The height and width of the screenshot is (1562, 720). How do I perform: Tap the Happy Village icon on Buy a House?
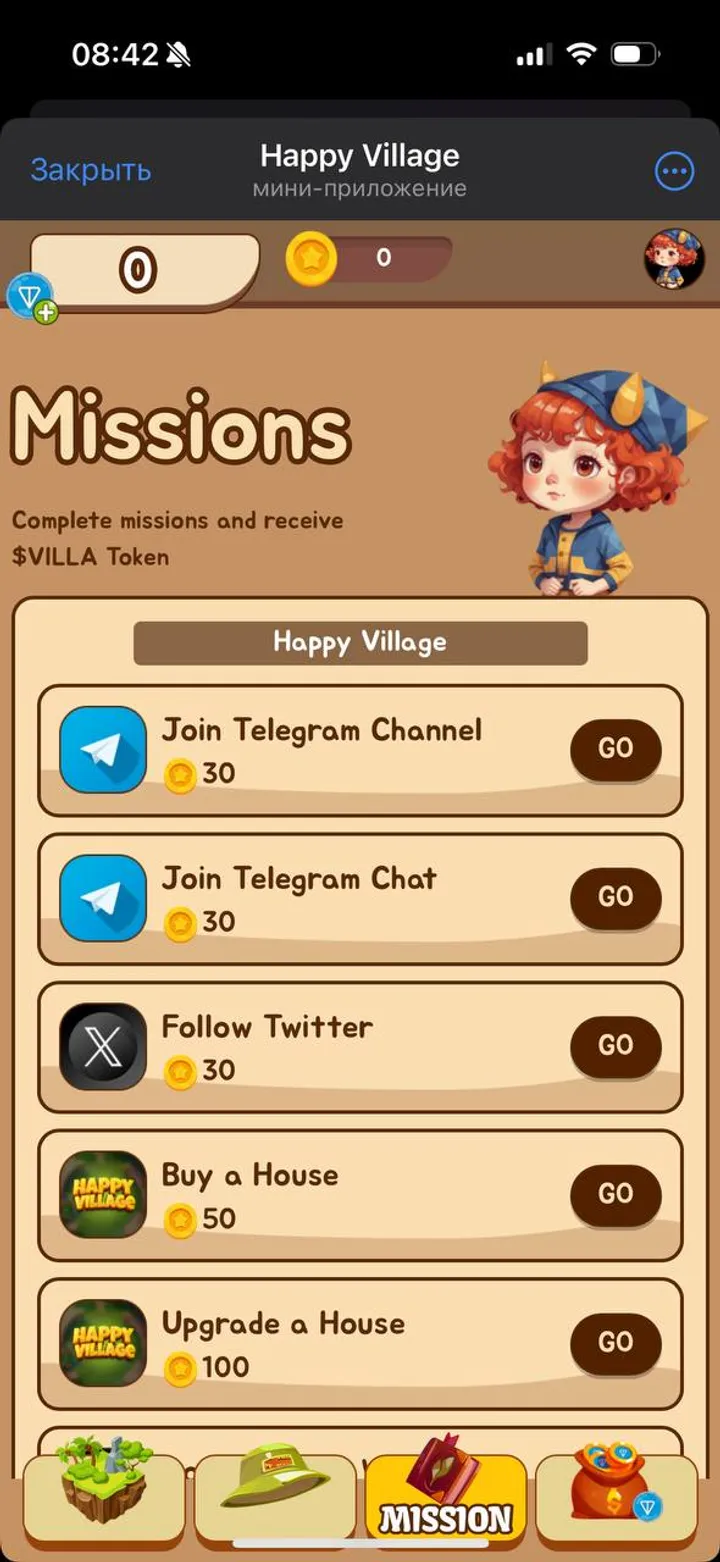pyautogui.click(x=102, y=1194)
